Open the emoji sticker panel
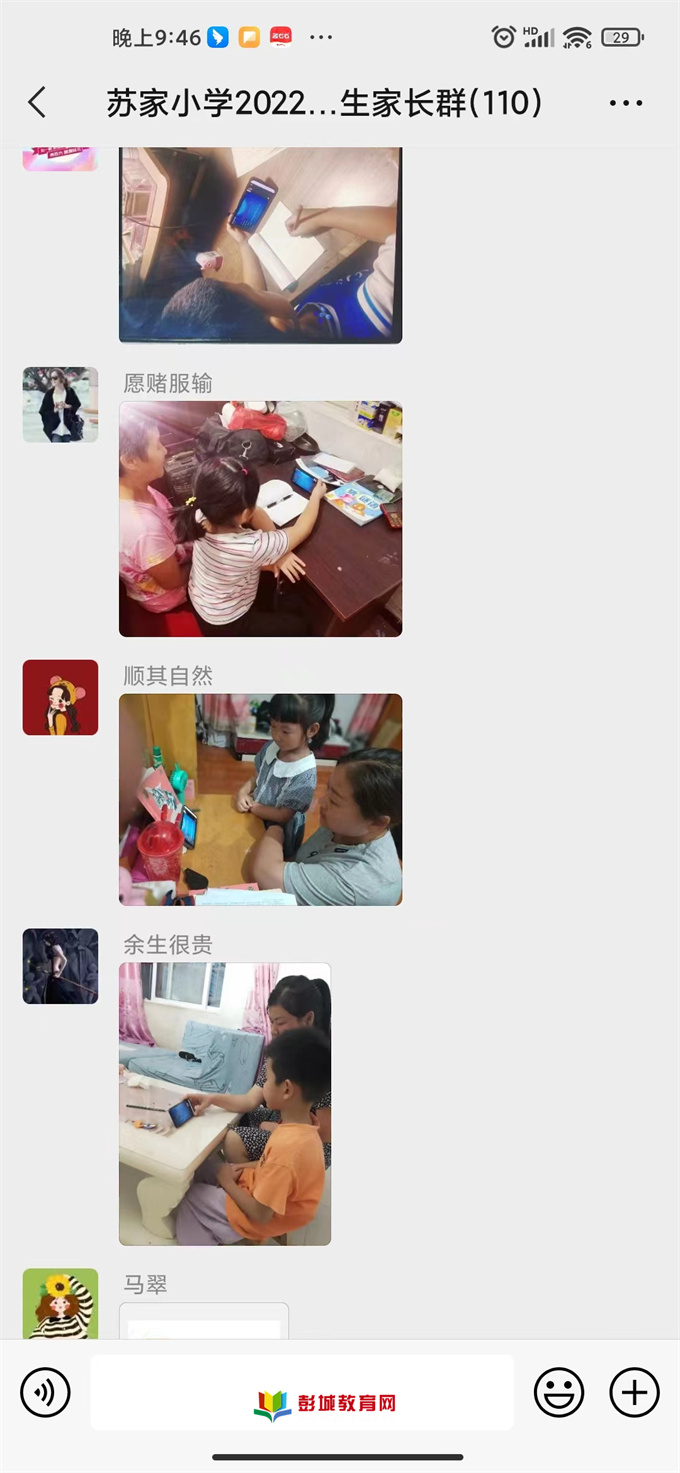This screenshot has height=1473, width=680. click(558, 1391)
